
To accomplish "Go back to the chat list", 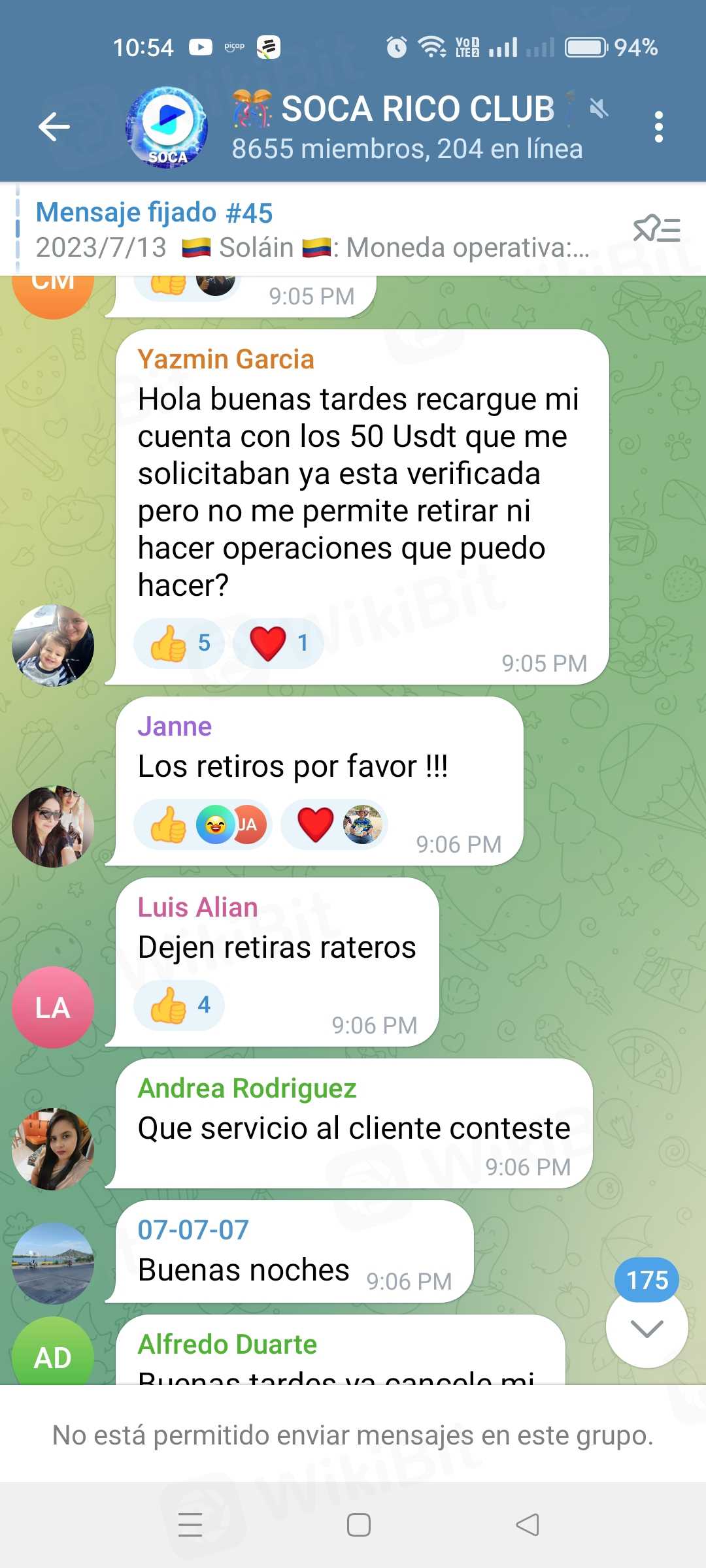I will click(x=54, y=126).
